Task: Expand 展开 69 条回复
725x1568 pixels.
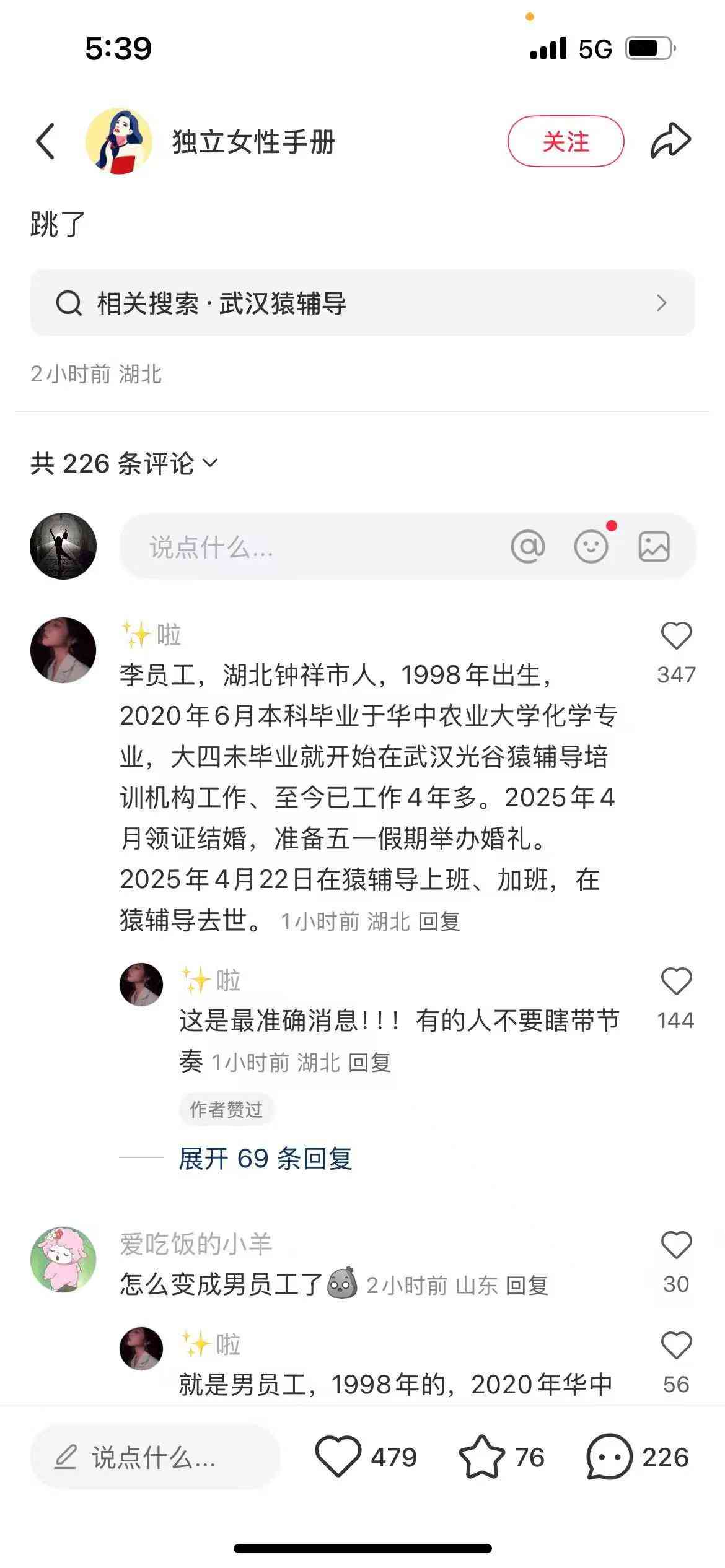Action: (x=265, y=1158)
